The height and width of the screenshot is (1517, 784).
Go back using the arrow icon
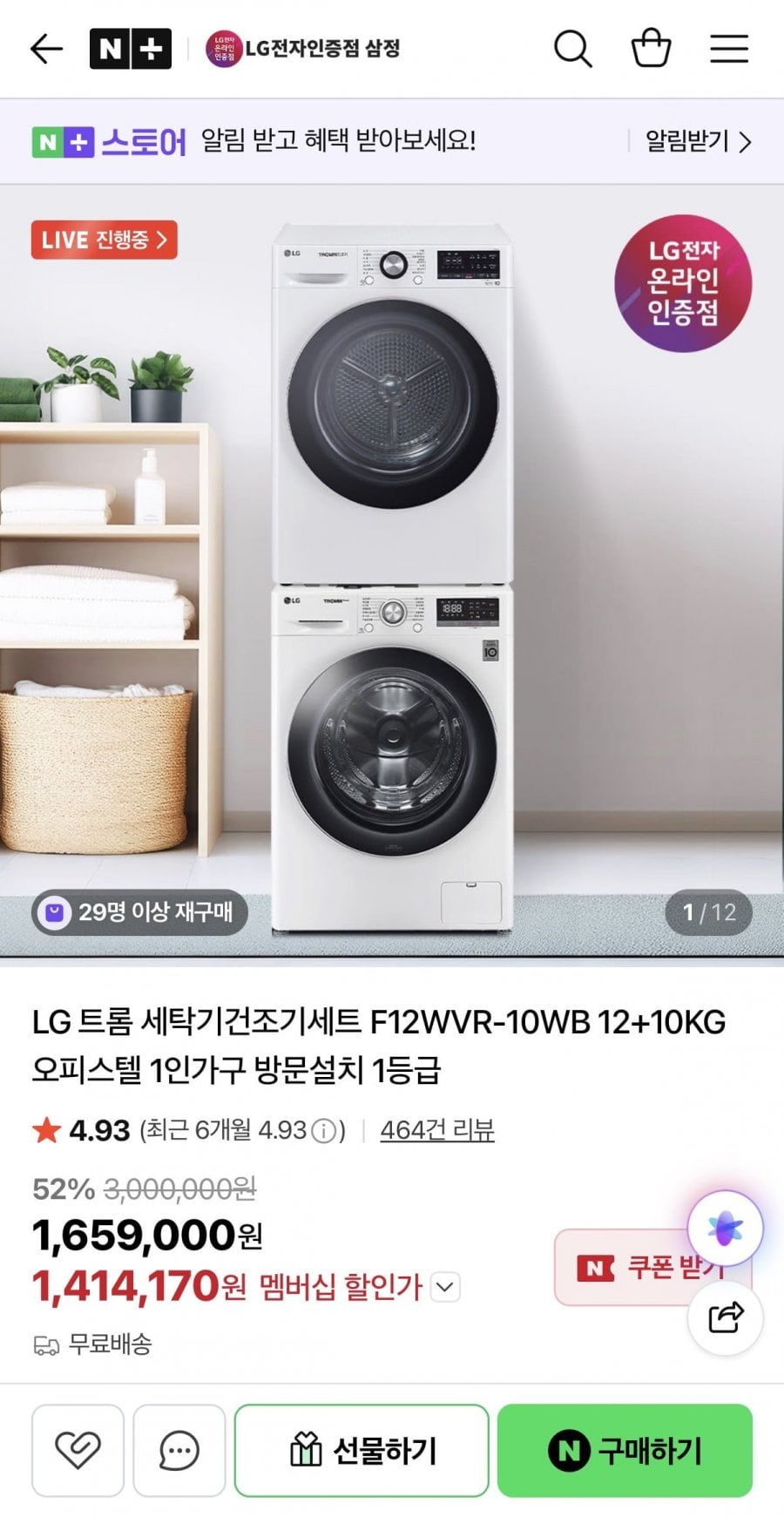point(46,49)
